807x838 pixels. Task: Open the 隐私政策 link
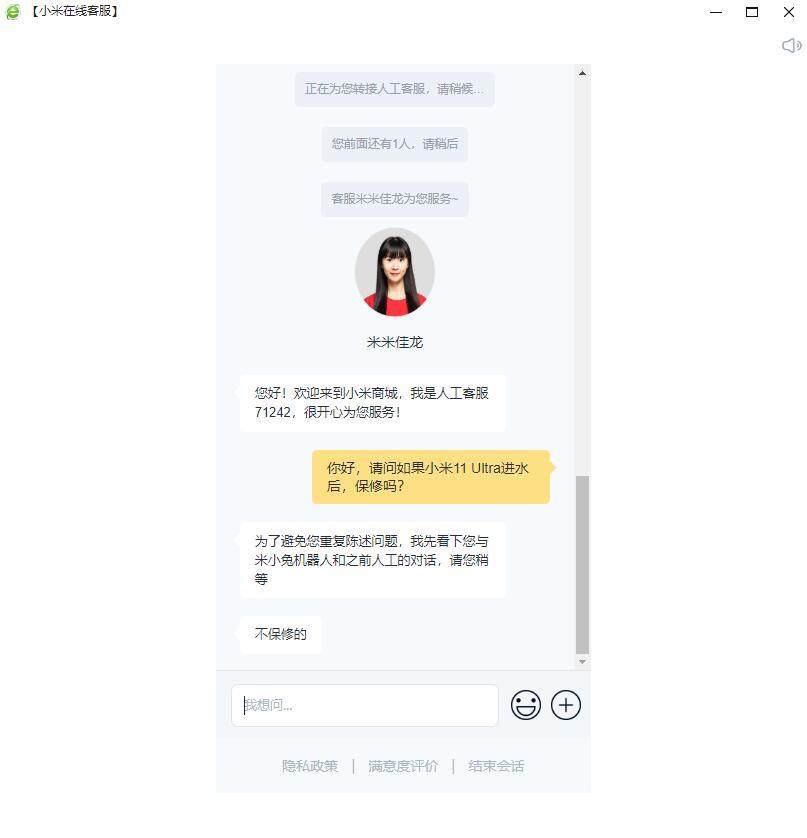[310, 766]
